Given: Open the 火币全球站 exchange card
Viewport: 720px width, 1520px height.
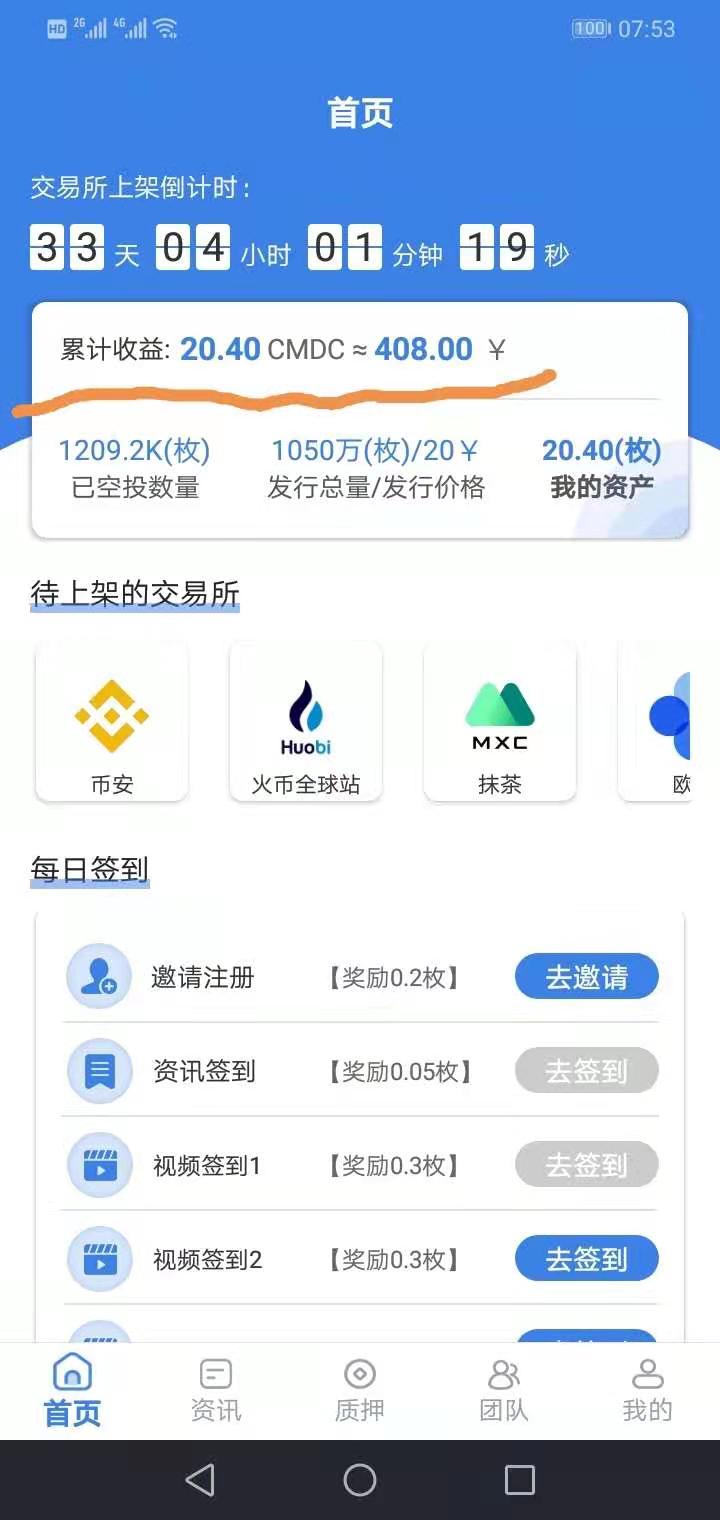Looking at the screenshot, I should 305,722.
